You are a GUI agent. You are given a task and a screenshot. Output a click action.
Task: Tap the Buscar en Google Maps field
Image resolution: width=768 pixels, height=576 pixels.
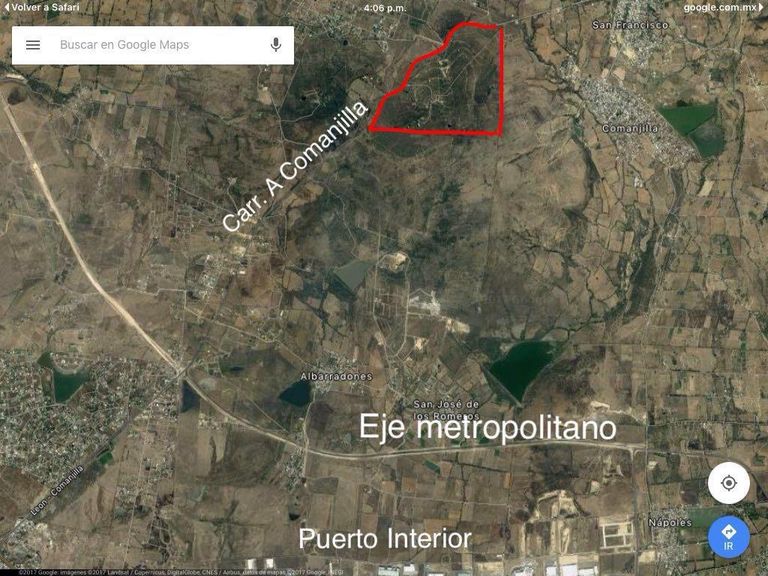tap(150, 45)
